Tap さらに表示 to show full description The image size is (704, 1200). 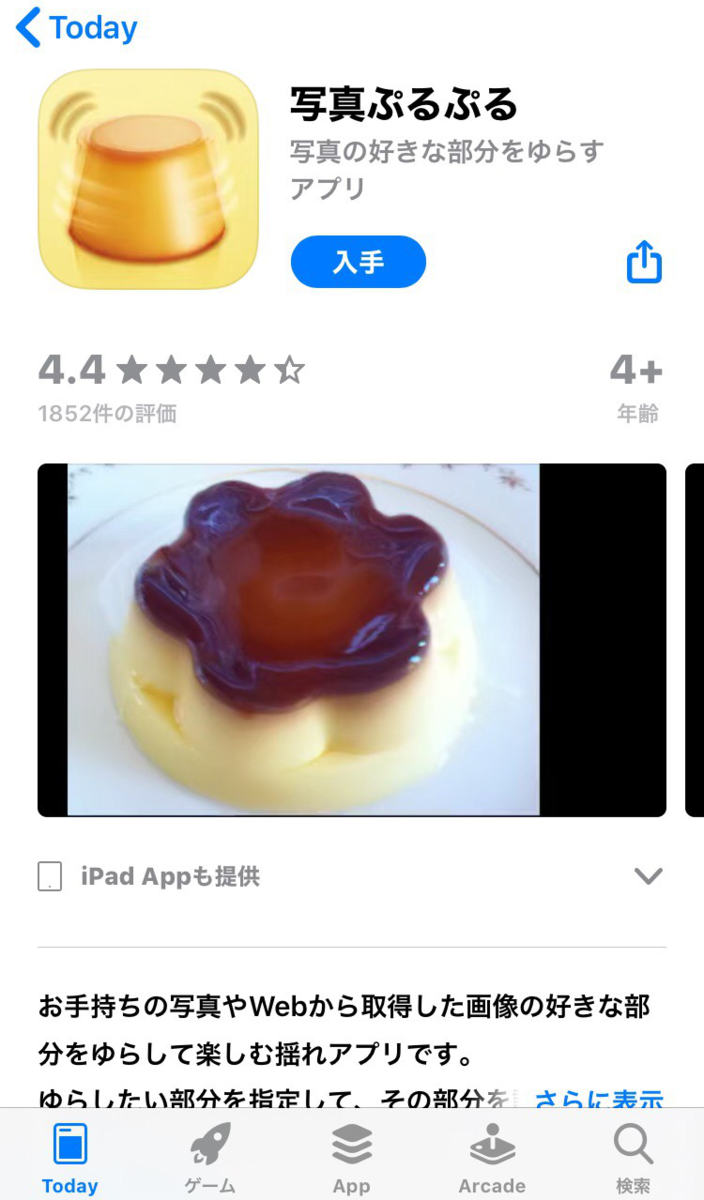pos(598,1100)
